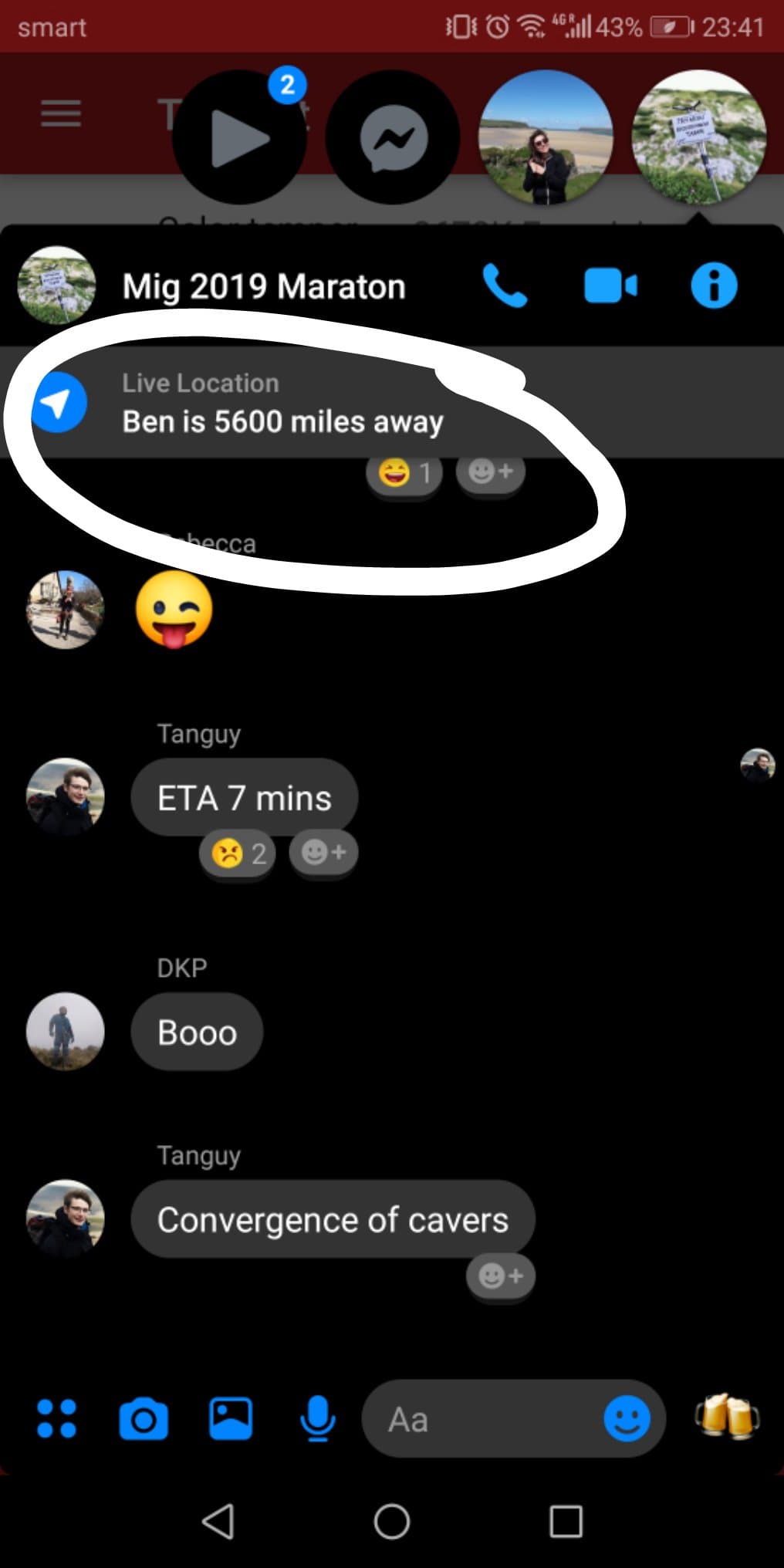Open the more actions four-dot menu

(x=57, y=1418)
